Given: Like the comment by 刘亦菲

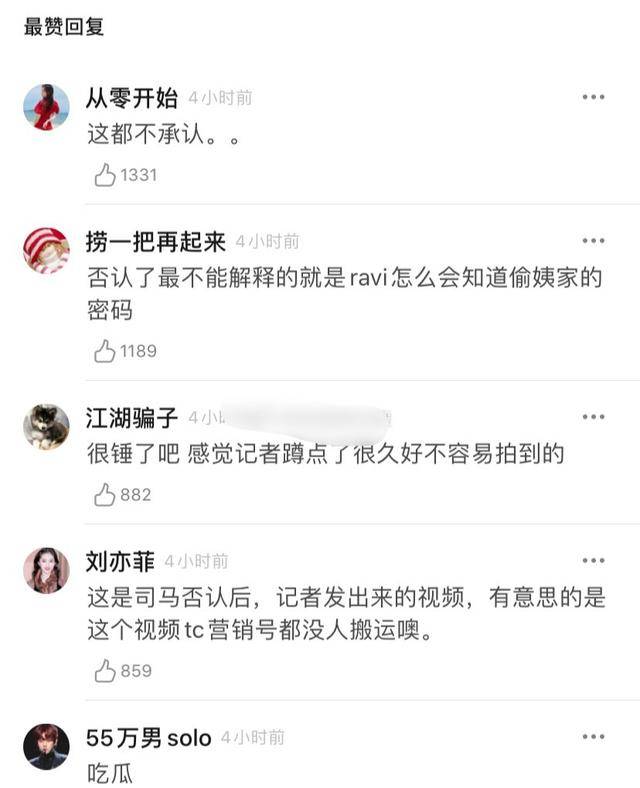Looking at the screenshot, I should (x=106, y=671).
